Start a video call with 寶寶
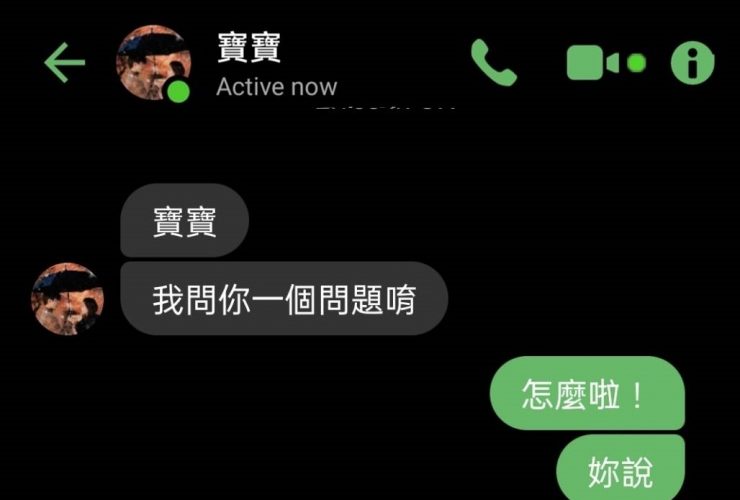 [x=604, y=63]
